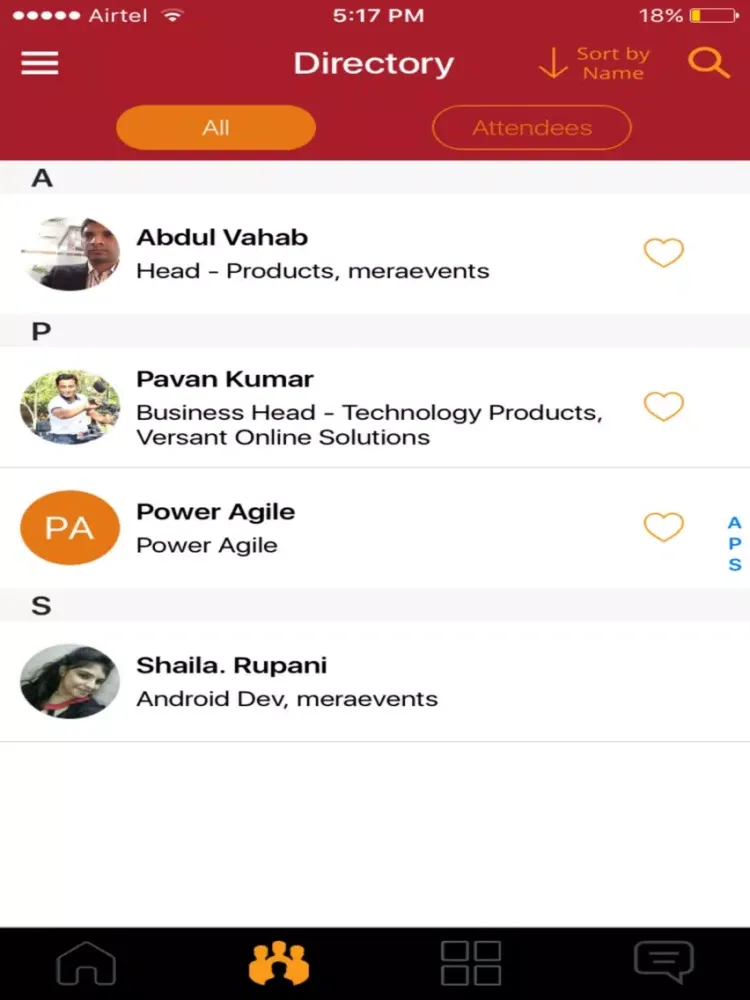The width and height of the screenshot is (750, 1000).
Task: Open the people directory tab
Action: pos(279,964)
